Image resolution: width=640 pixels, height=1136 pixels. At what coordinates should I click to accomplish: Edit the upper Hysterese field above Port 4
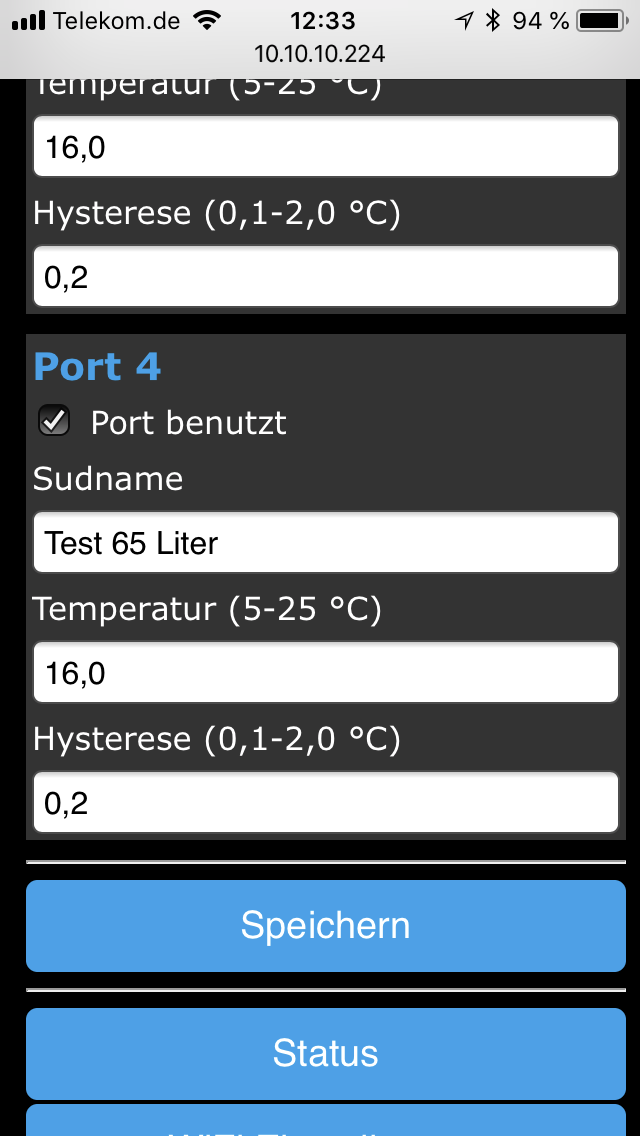326,277
